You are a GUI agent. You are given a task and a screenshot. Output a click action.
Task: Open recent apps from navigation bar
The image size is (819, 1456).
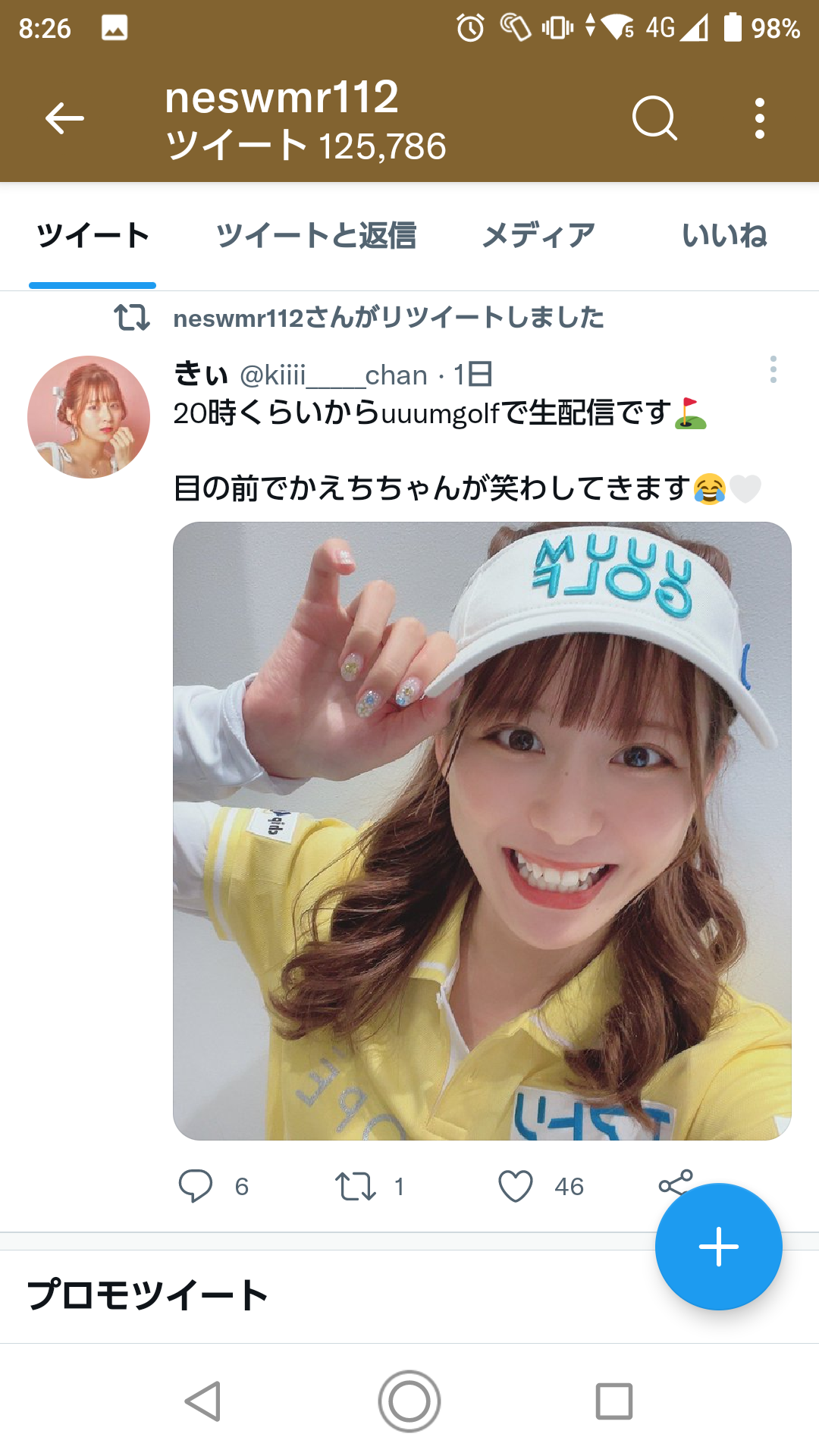pos(614,1401)
